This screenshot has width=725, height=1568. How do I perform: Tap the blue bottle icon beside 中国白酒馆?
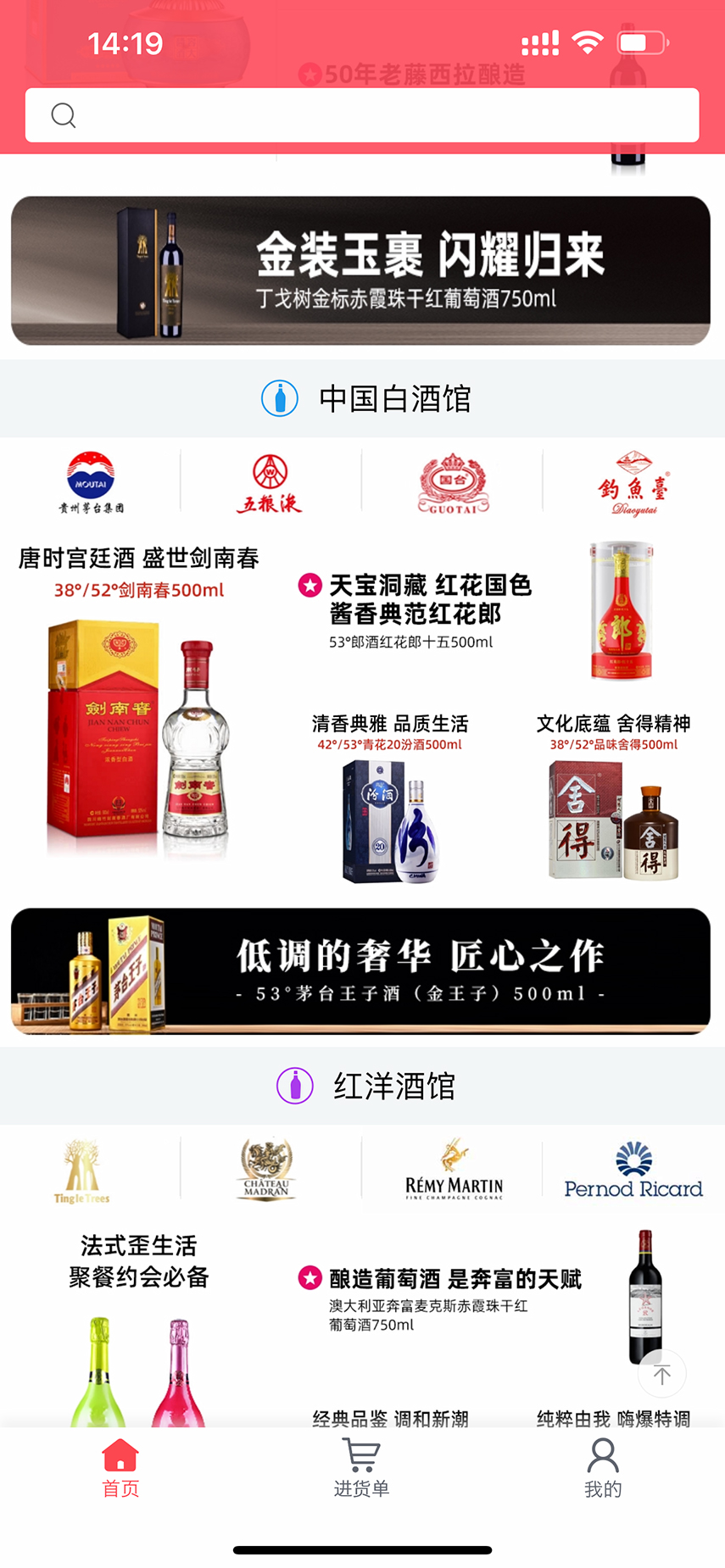click(x=280, y=398)
